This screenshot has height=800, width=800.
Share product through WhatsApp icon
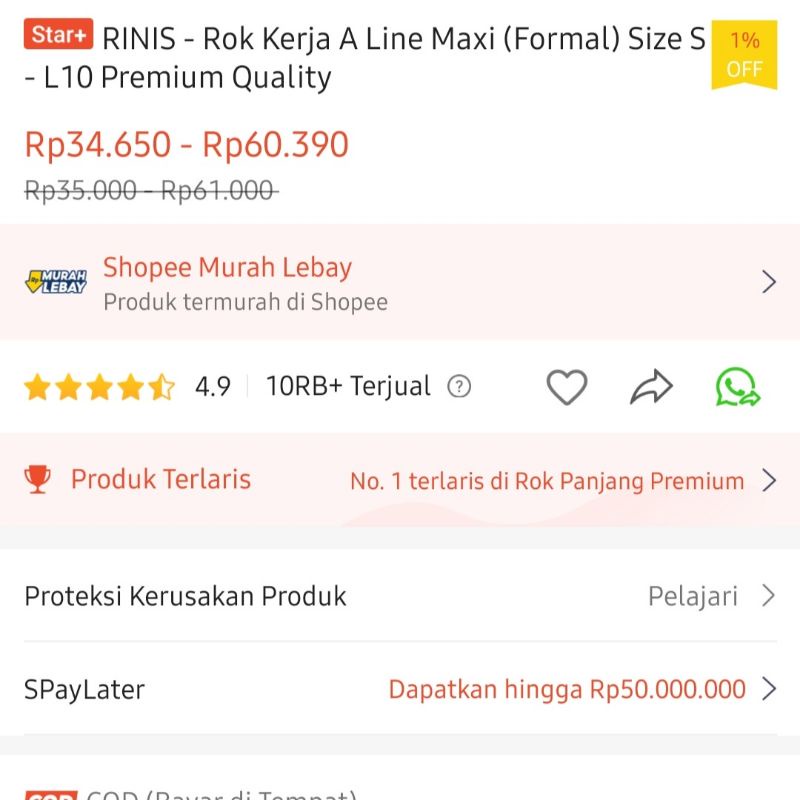coord(737,387)
